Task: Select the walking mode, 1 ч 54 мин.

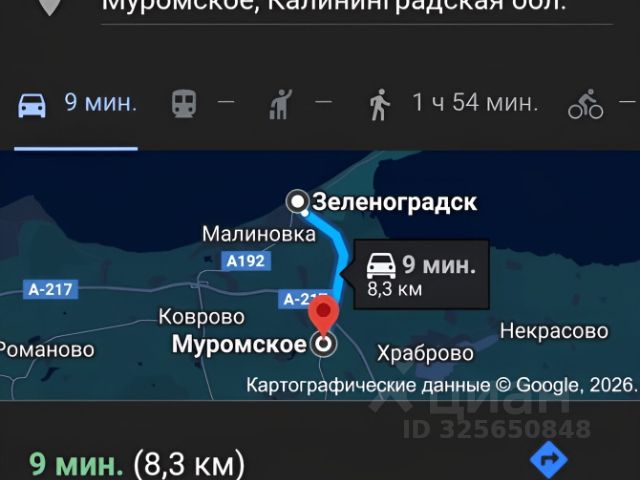Action: point(453,103)
